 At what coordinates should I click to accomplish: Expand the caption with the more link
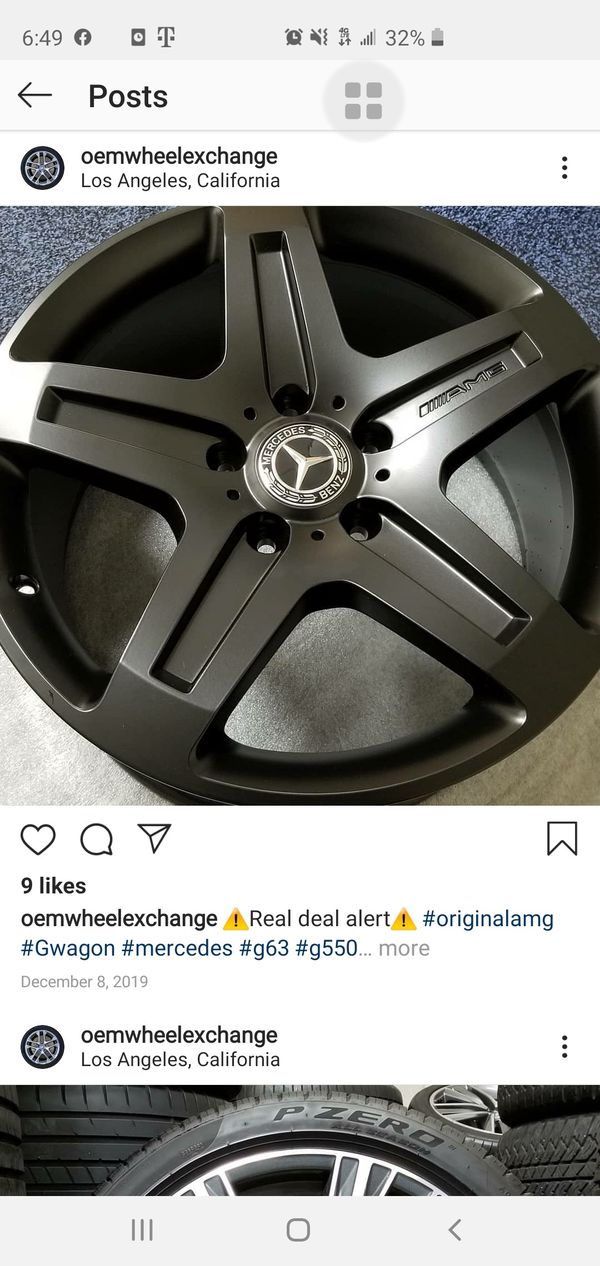point(404,948)
